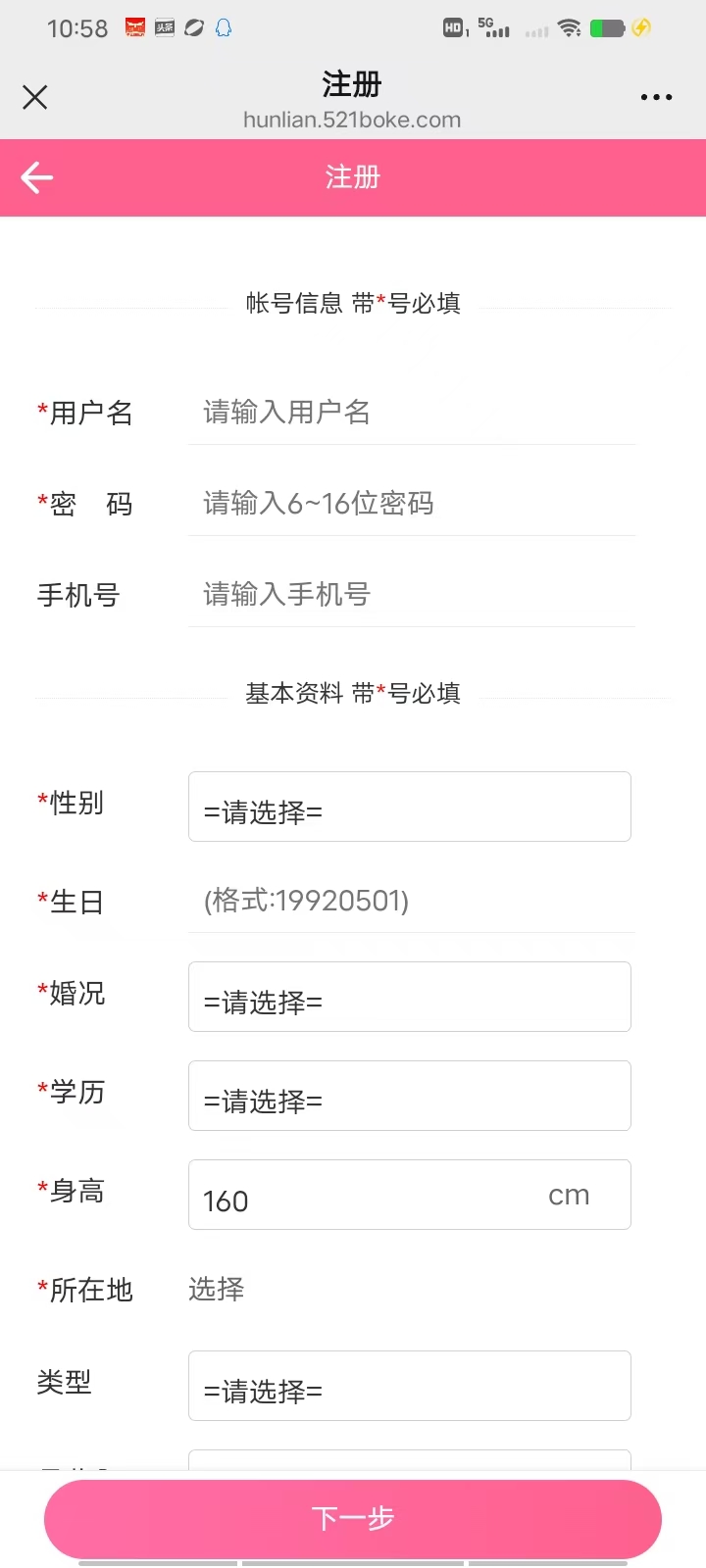Open the 学历 education dropdown
706x1568 pixels.
(409, 1096)
